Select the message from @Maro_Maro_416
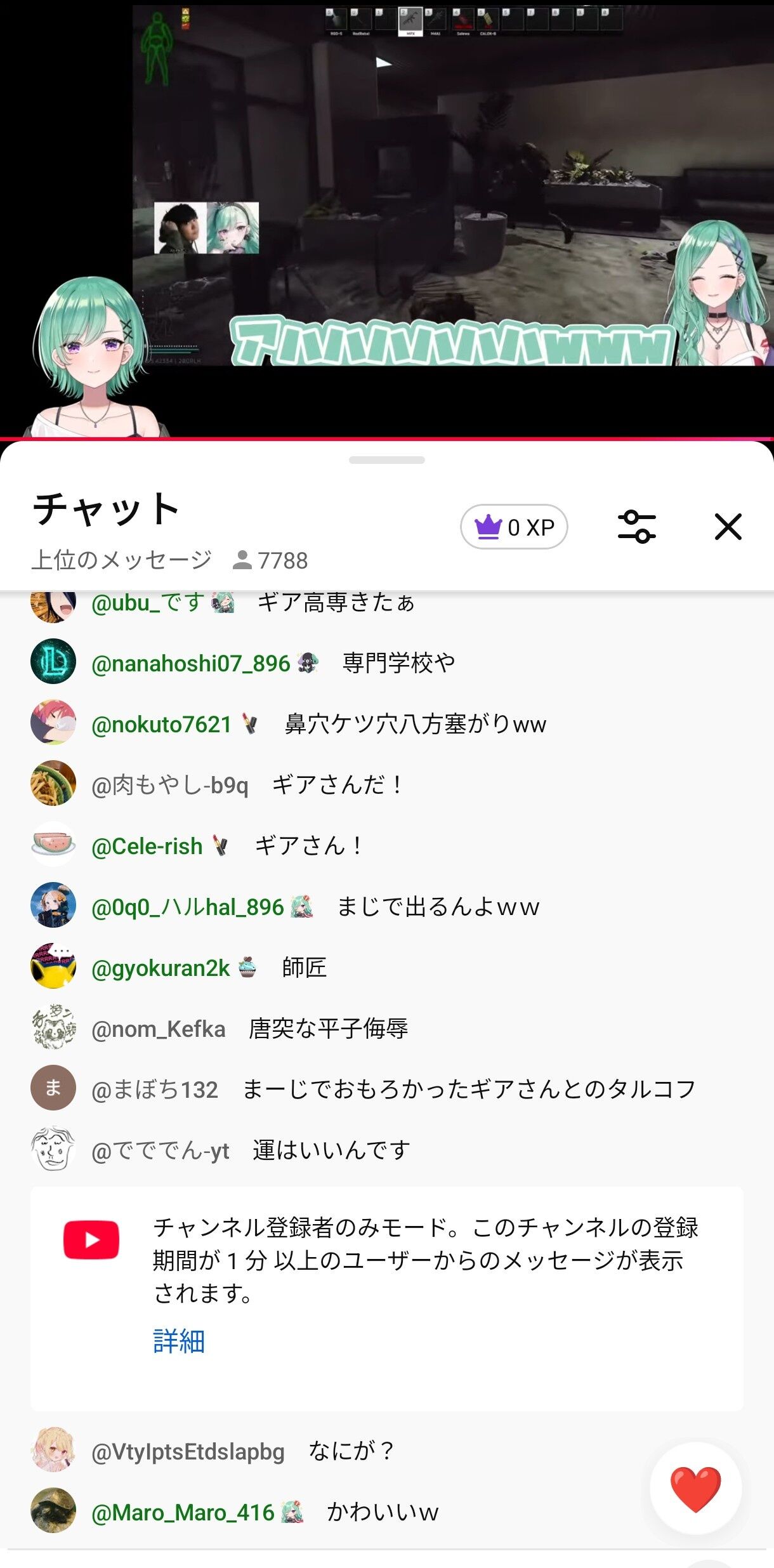This screenshot has height=1568, width=774. [387, 1512]
